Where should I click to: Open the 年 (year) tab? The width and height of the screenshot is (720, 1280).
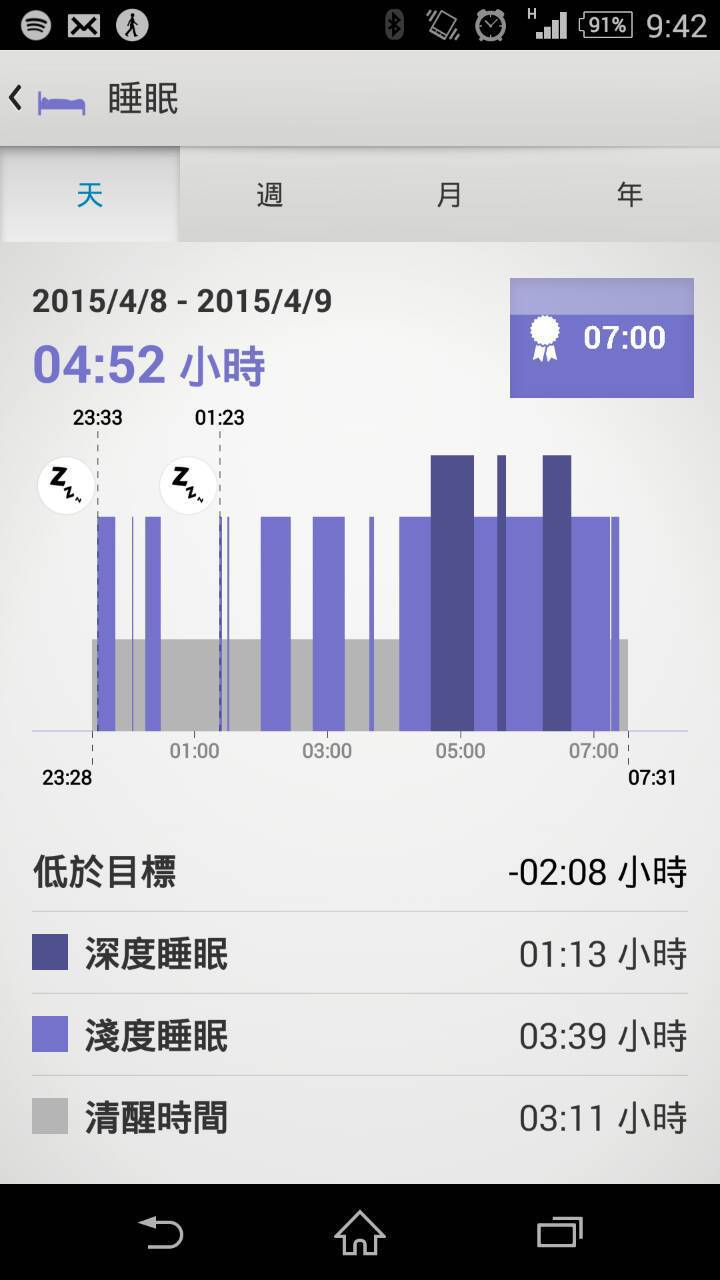coord(629,194)
